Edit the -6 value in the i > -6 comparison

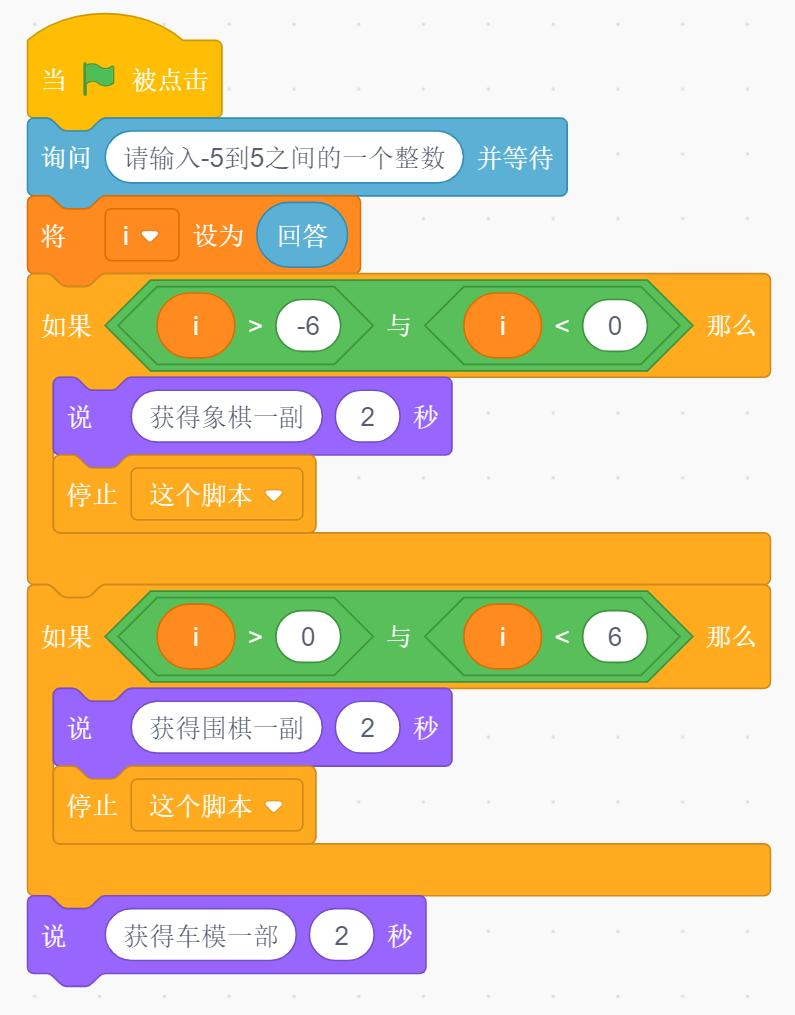(308, 325)
